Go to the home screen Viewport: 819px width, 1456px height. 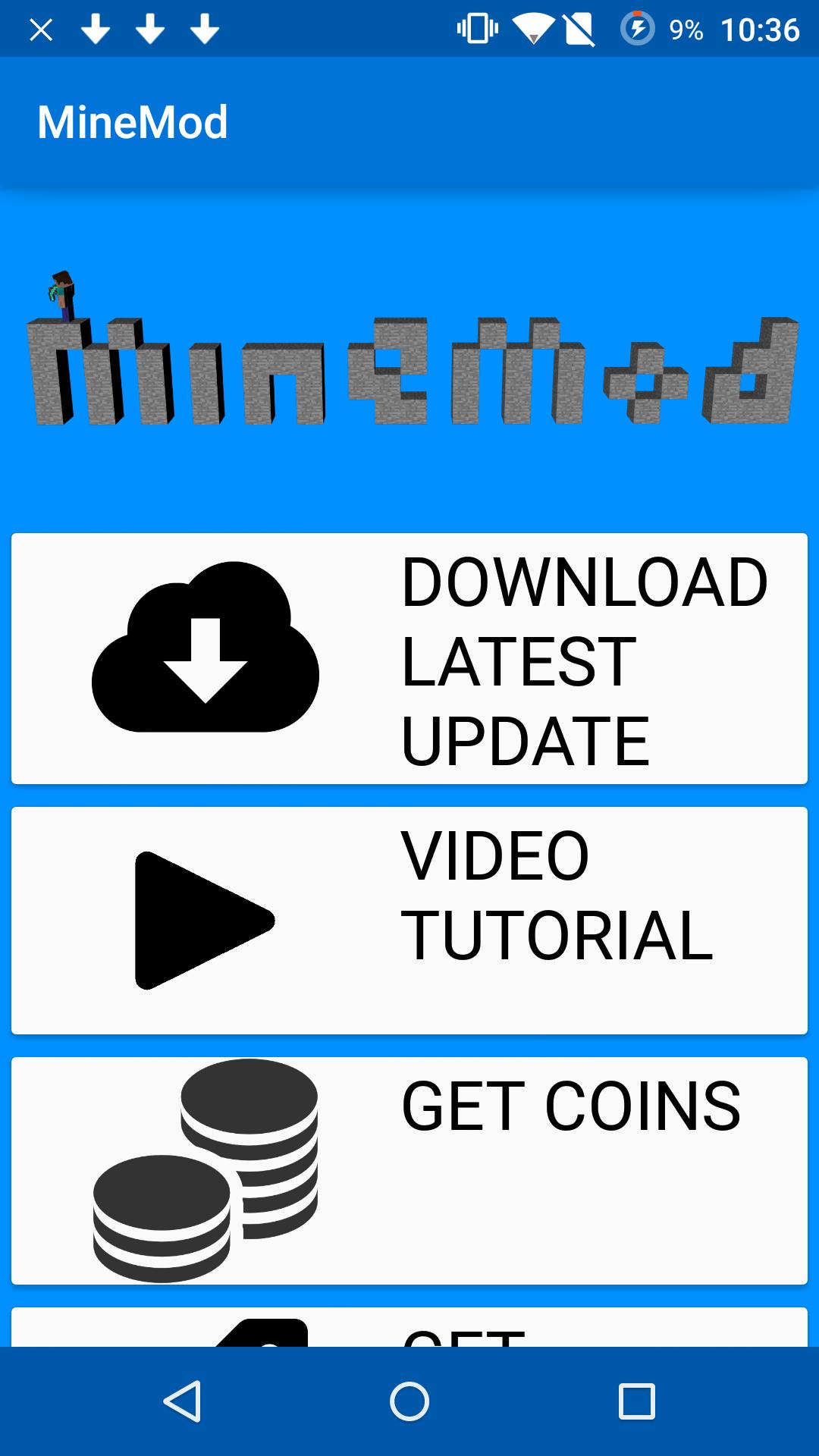(x=409, y=1401)
